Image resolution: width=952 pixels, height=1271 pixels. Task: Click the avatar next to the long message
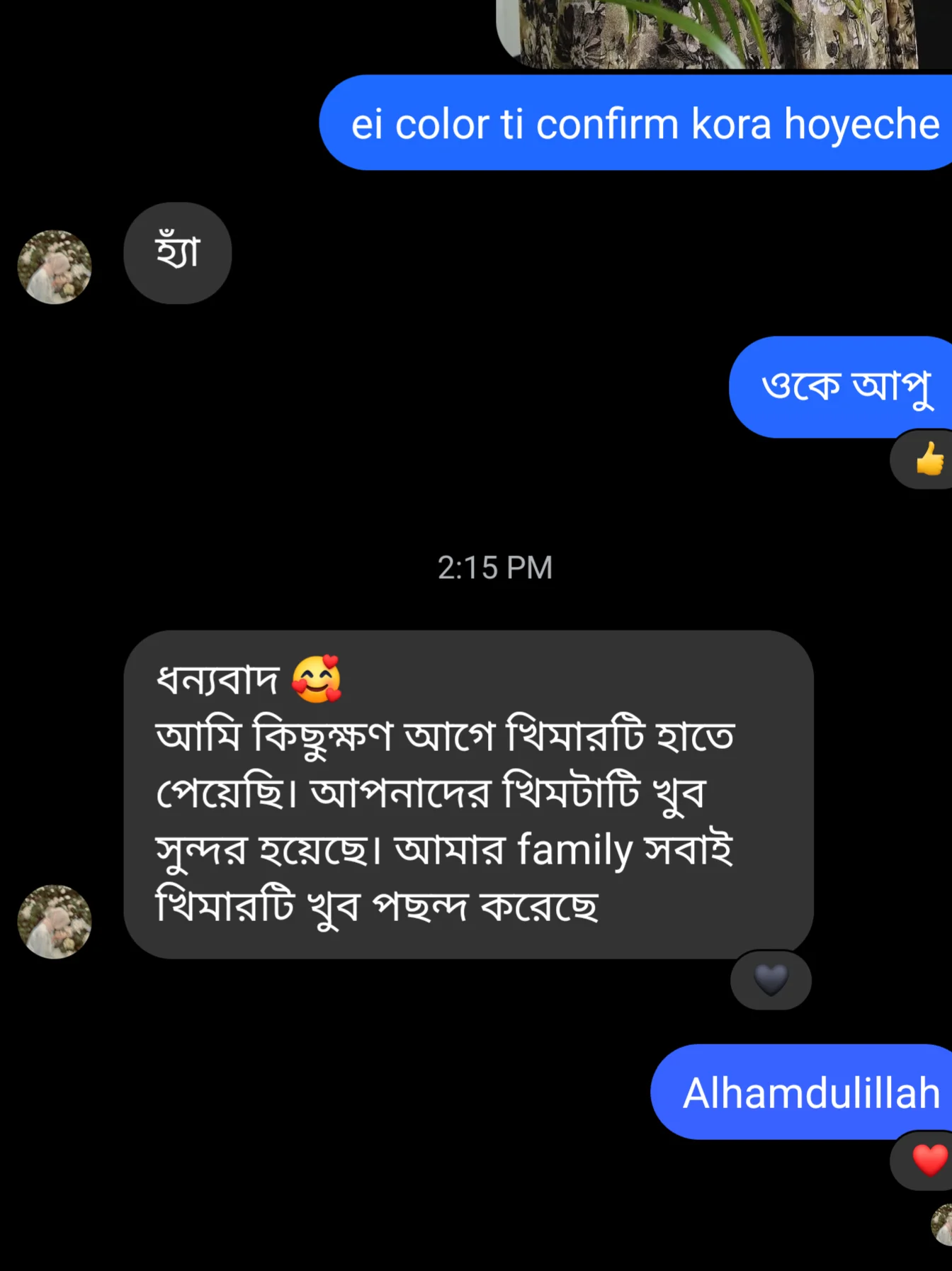coord(55,919)
